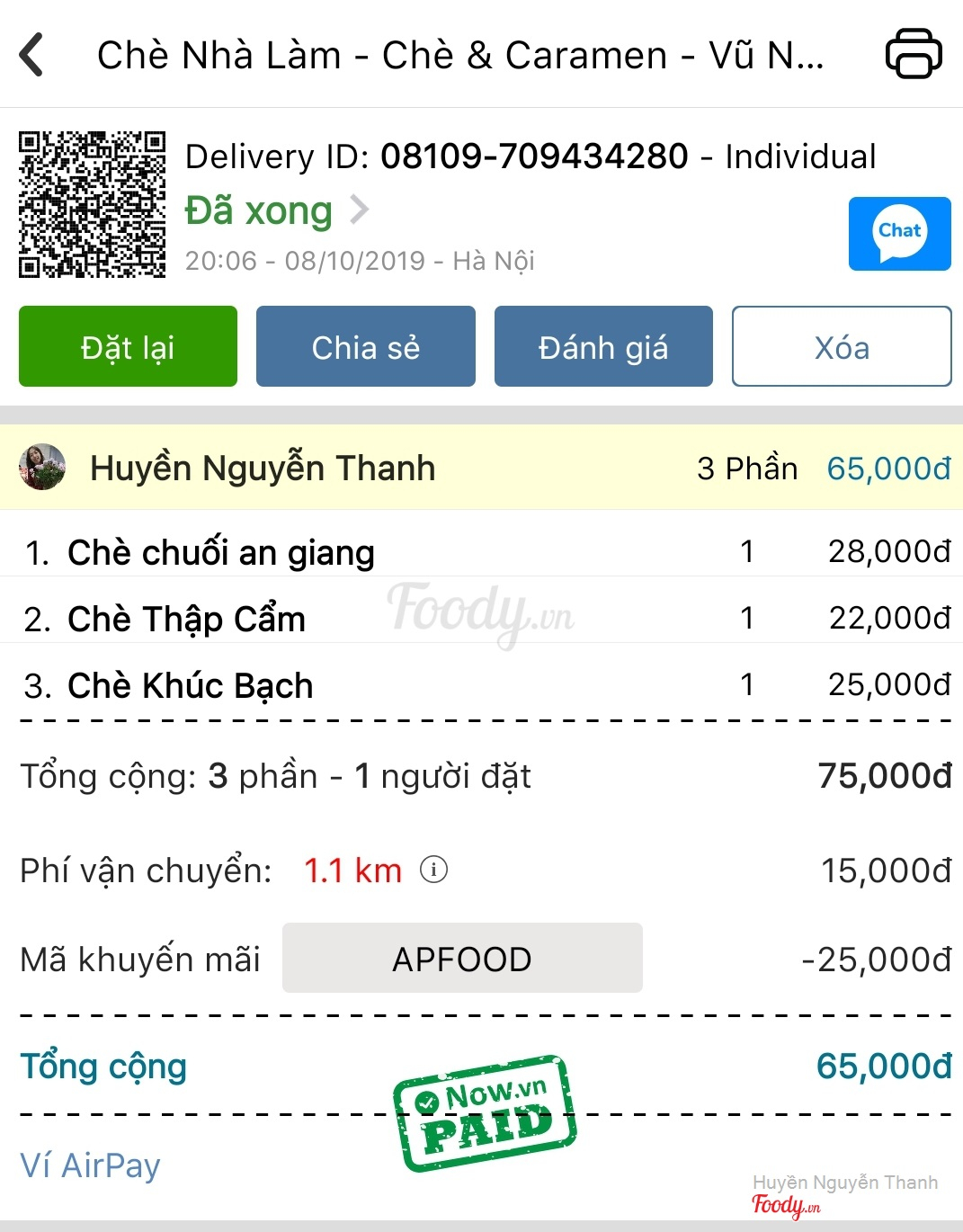Show shipping fee info icon
Viewport: 963px width, 1232px height.
[433, 870]
